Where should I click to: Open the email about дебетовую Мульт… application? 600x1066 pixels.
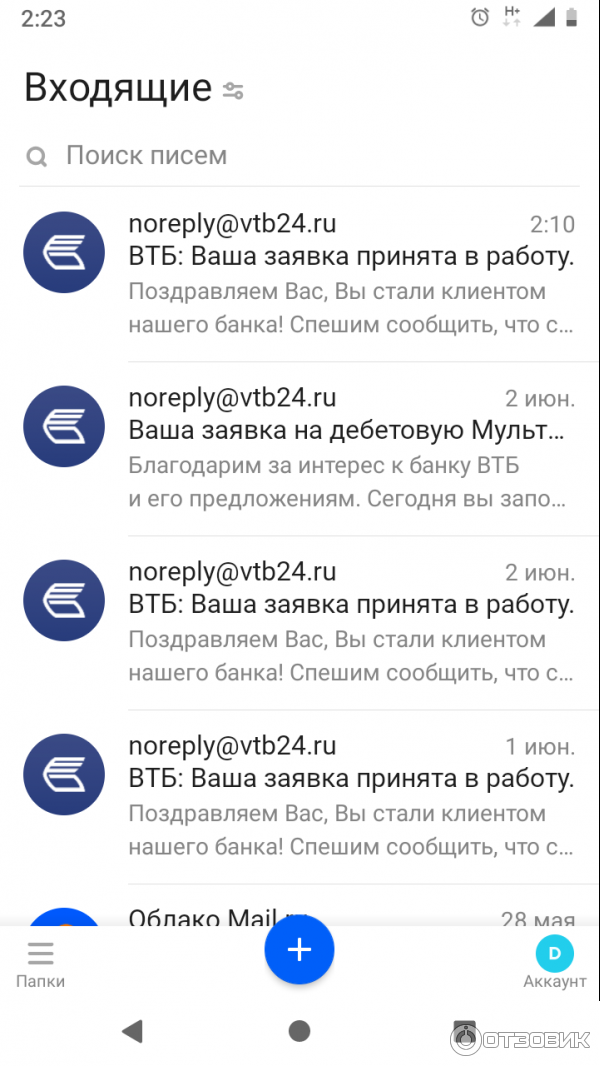[x=350, y=448]
